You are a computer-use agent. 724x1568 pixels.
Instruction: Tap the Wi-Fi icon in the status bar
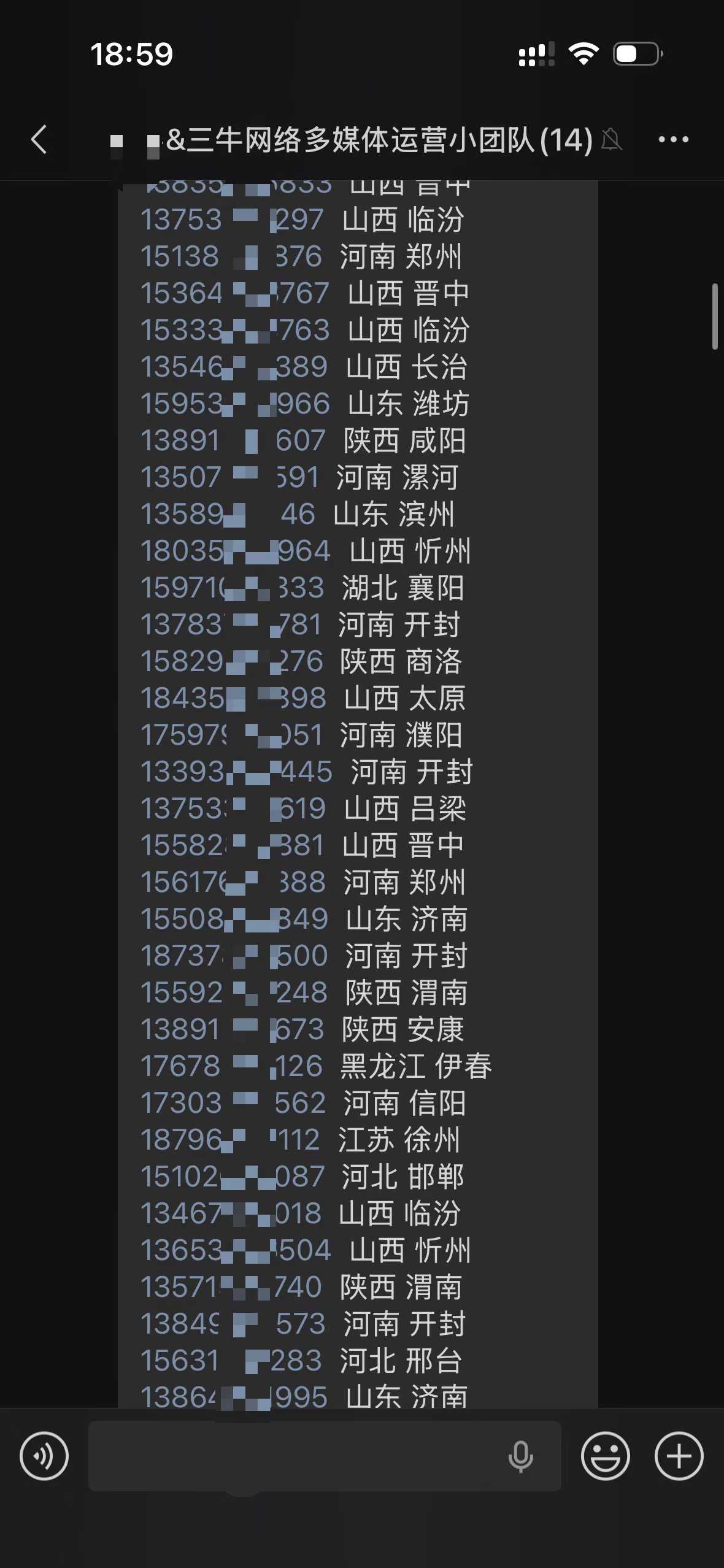[584, 55]
